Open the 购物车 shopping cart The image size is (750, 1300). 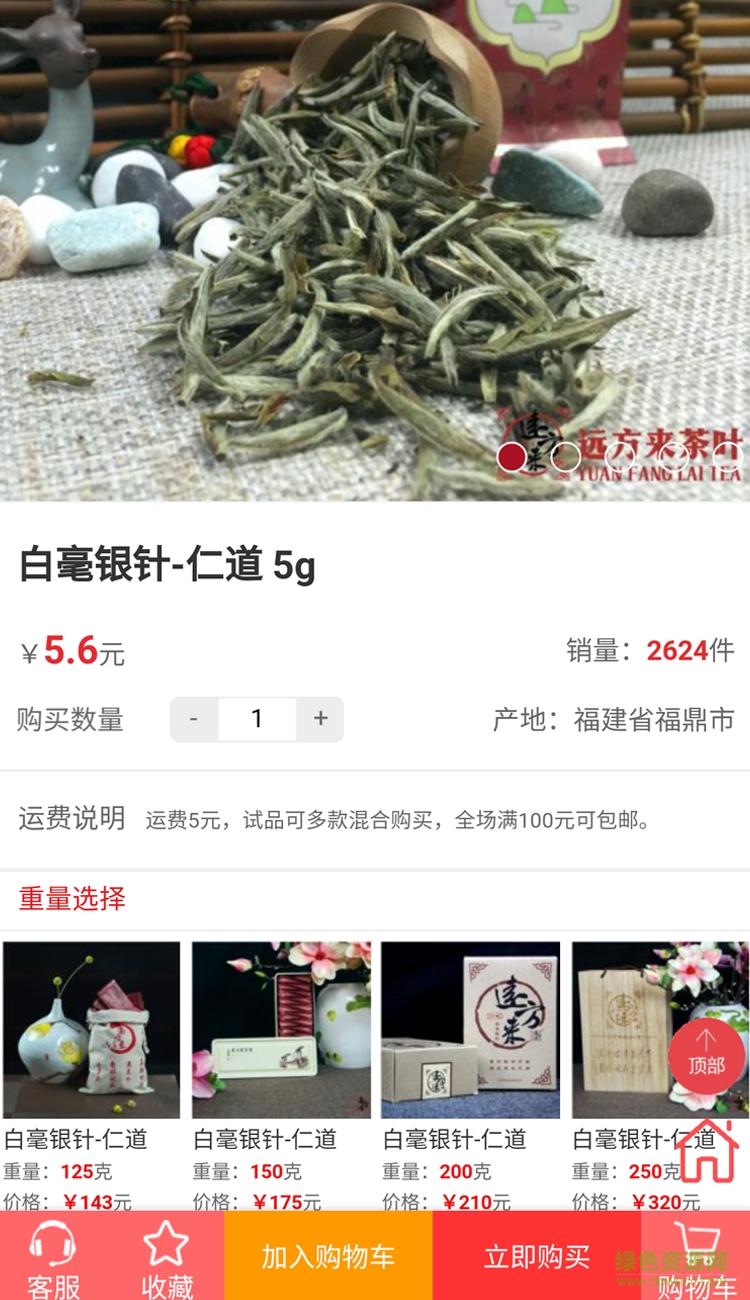click(697, 1257)
